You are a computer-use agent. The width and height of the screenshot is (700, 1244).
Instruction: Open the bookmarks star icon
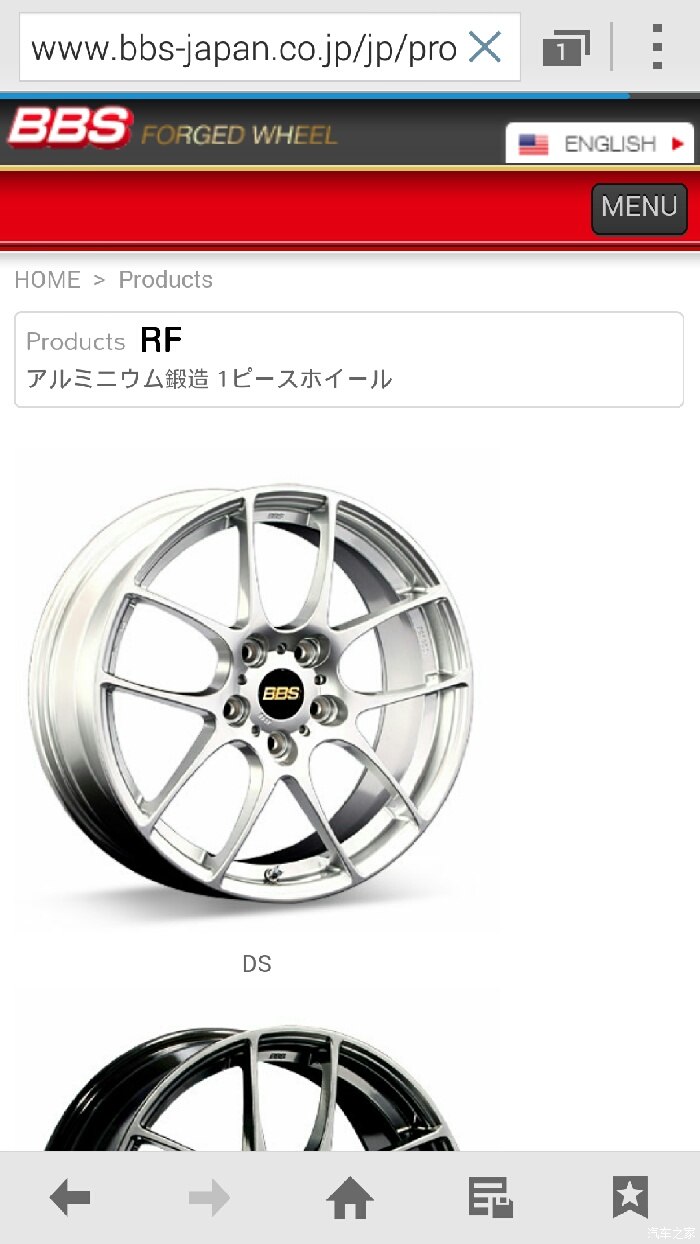(x=630, y=1197)
